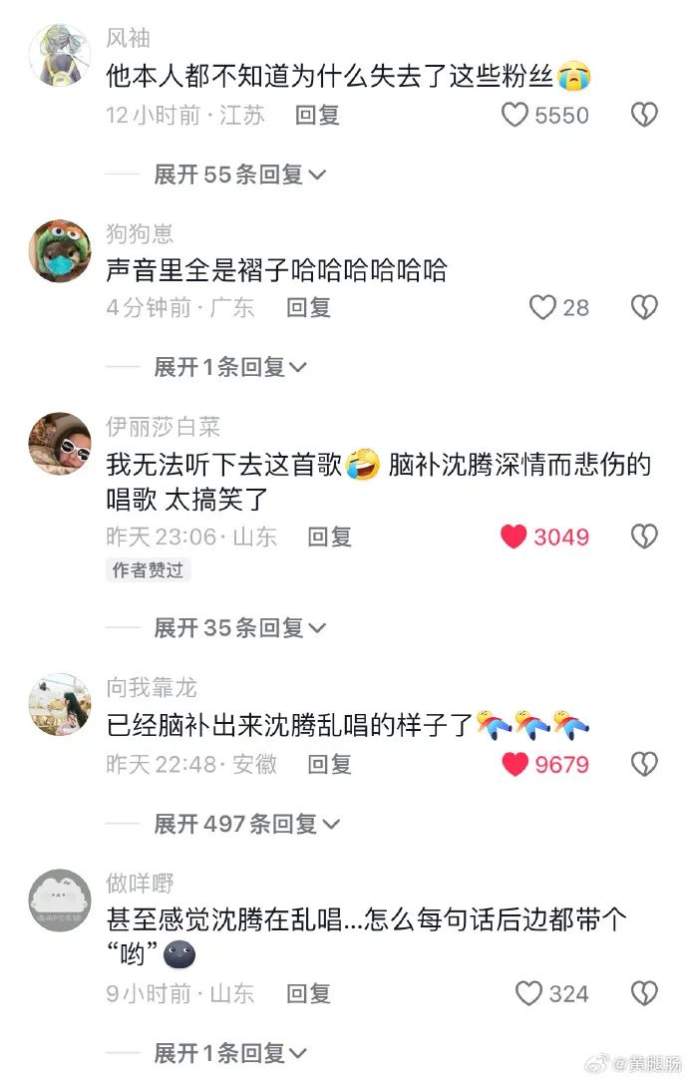
Task: Expand 1 reply under 狗狗崽's comment
Action: tap(230, 367)
